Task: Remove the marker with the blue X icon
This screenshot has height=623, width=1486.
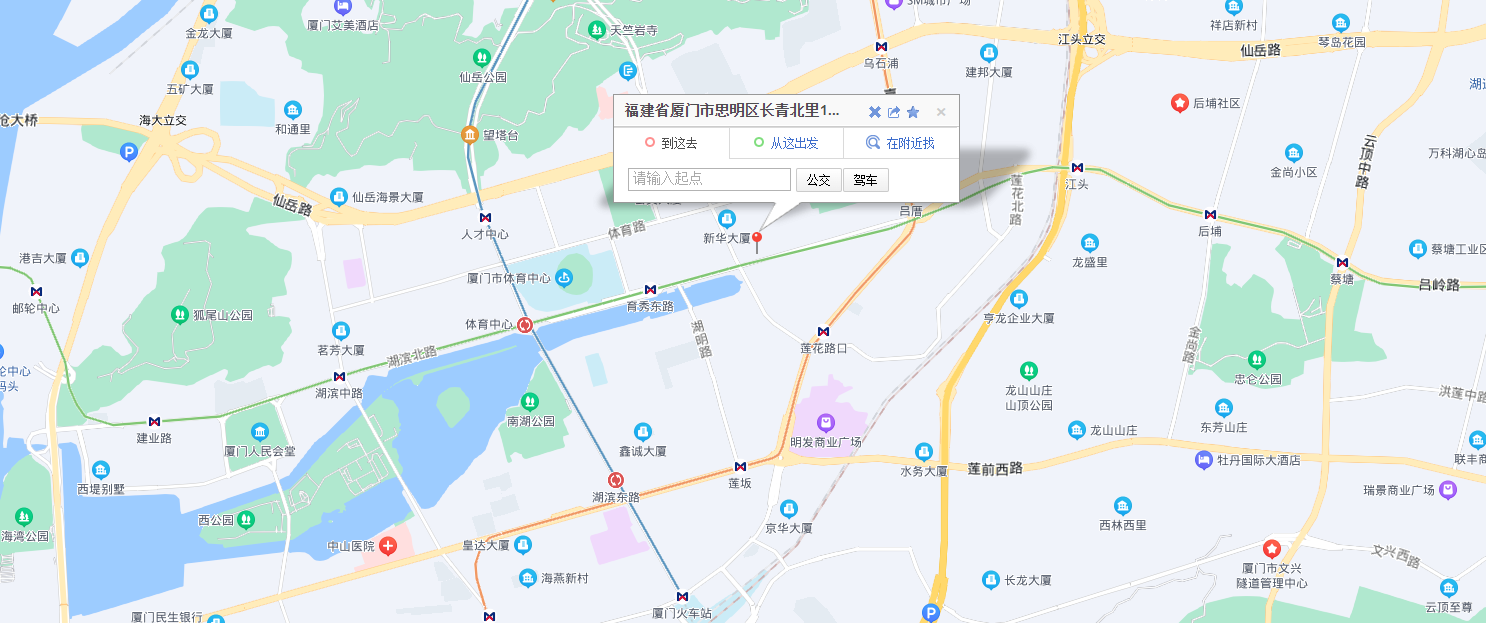Action: tap(875, 112)
